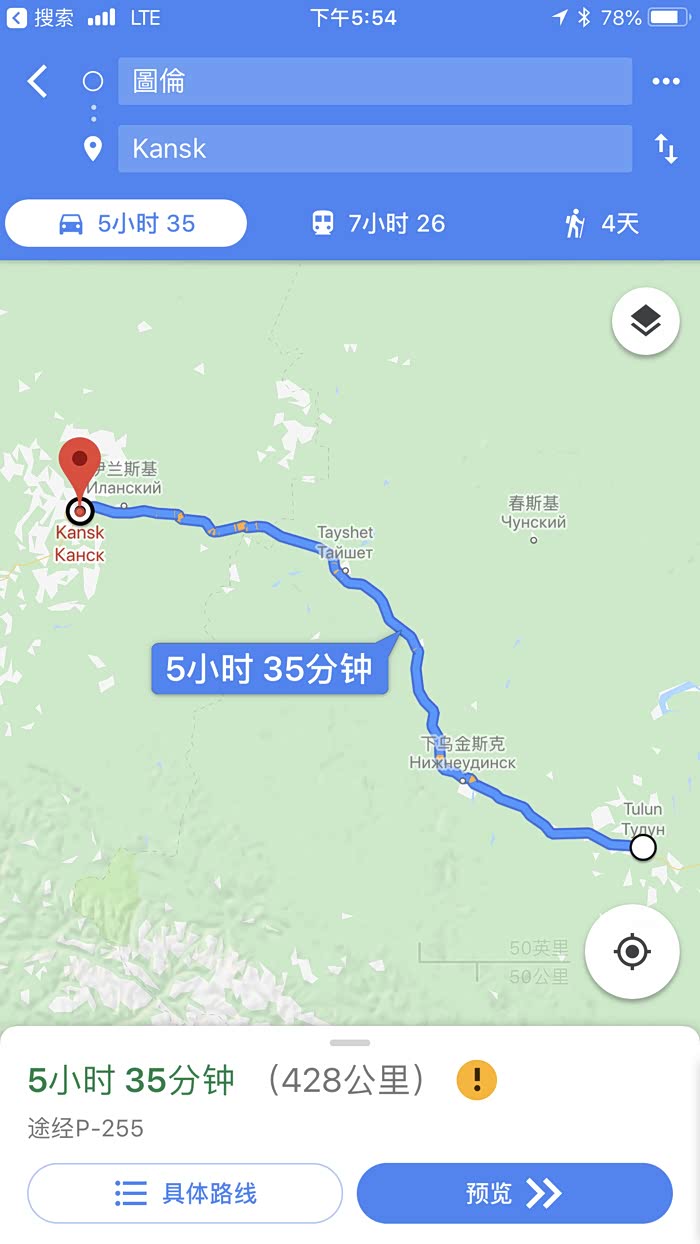
Task: Switch to walking mode 4天
Action: pos(601,223)
